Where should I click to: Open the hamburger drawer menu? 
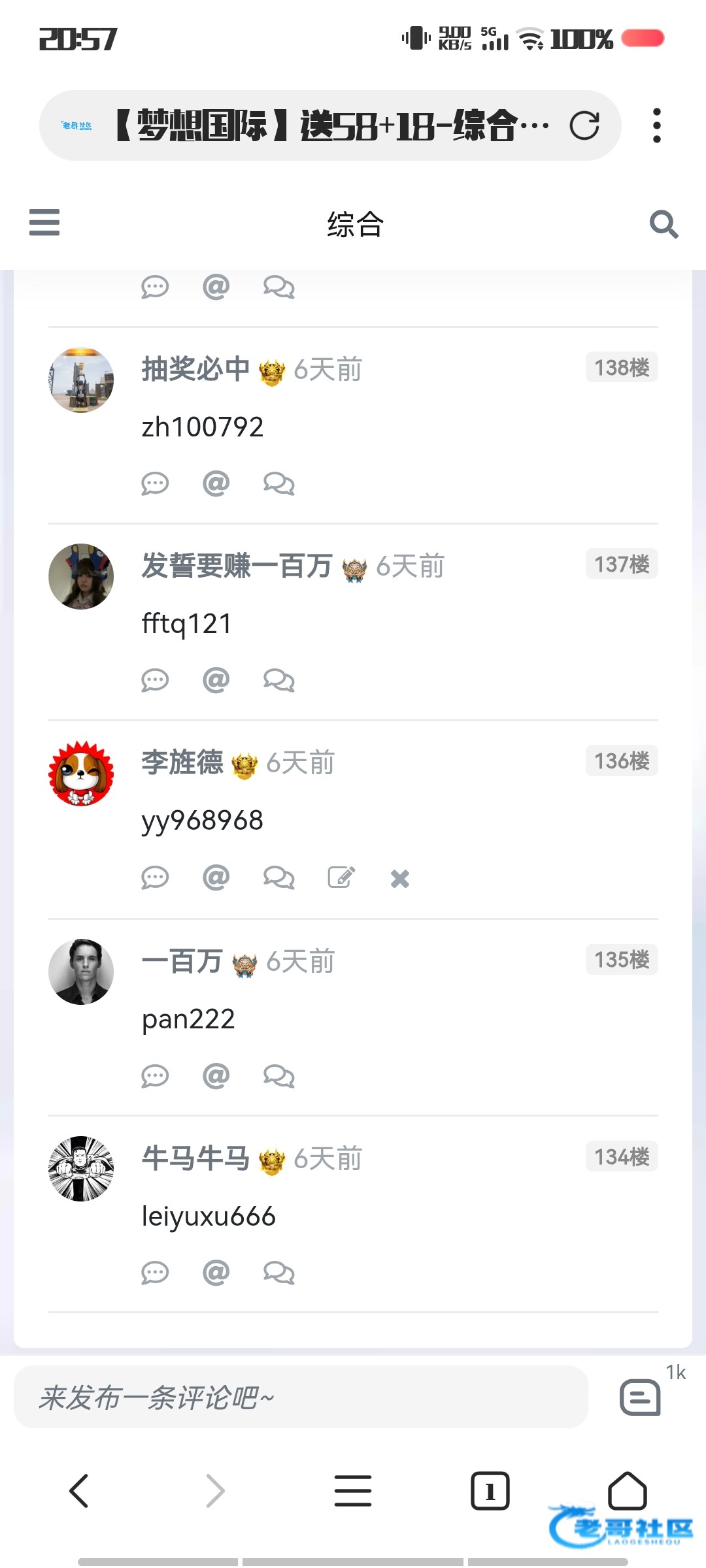tap(44, 223)
